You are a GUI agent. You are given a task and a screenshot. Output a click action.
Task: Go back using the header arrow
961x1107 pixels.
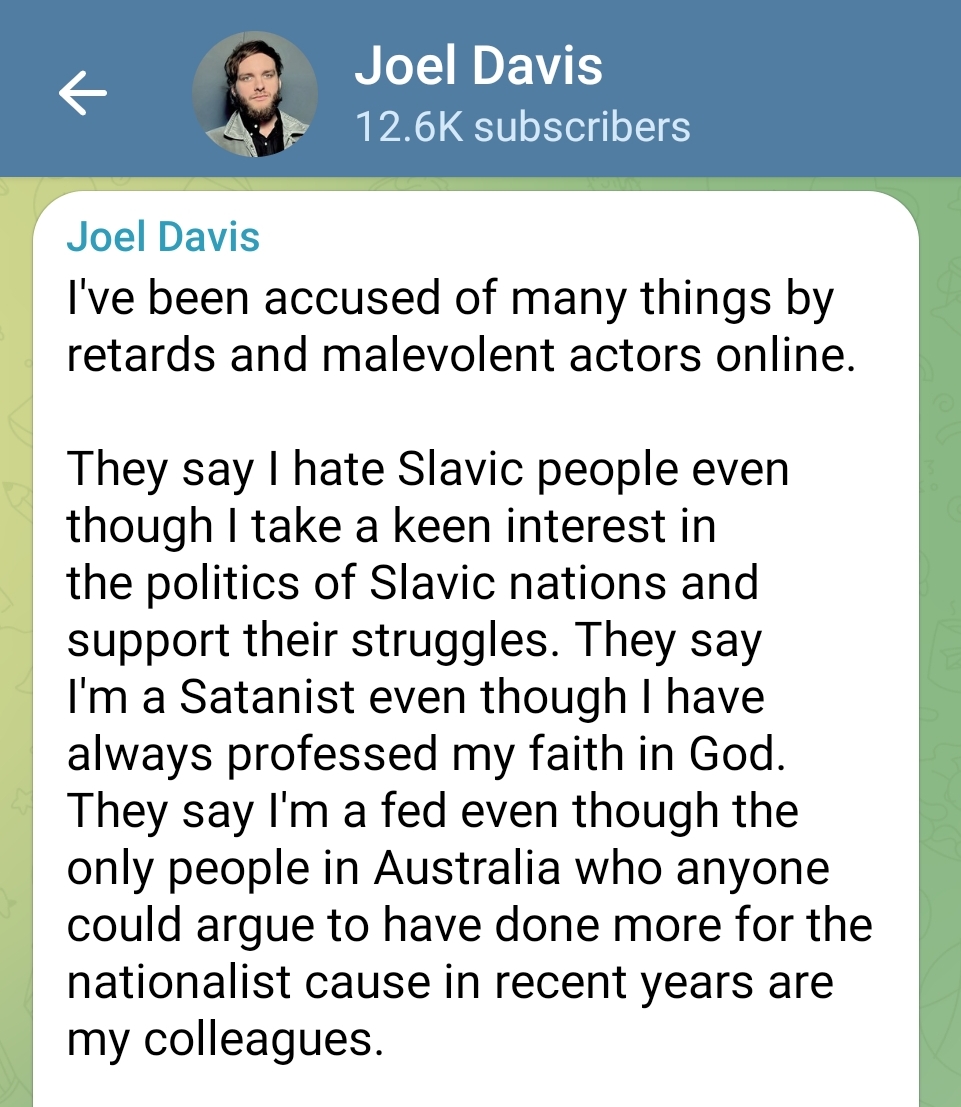coord(82,94)
